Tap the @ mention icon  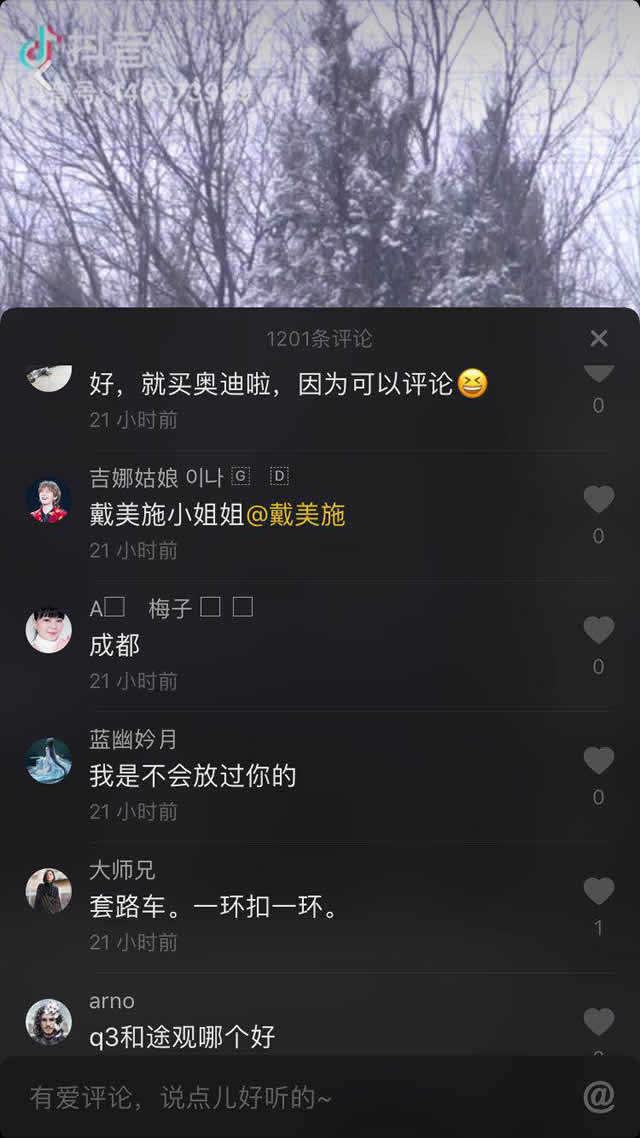pos(598,1097)
